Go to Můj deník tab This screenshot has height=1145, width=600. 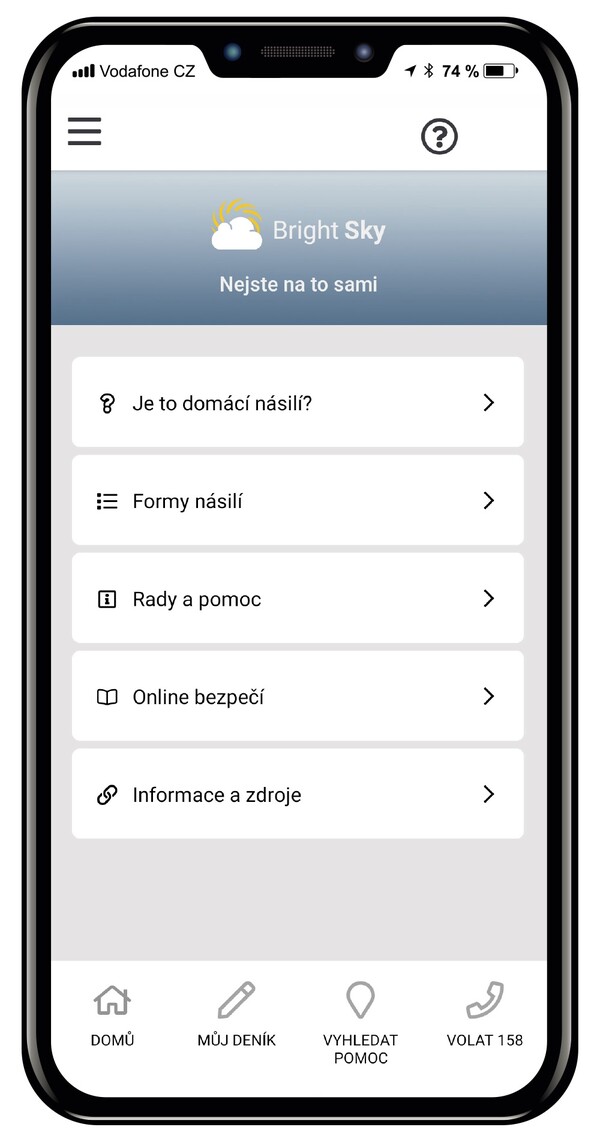point(236,1015)
